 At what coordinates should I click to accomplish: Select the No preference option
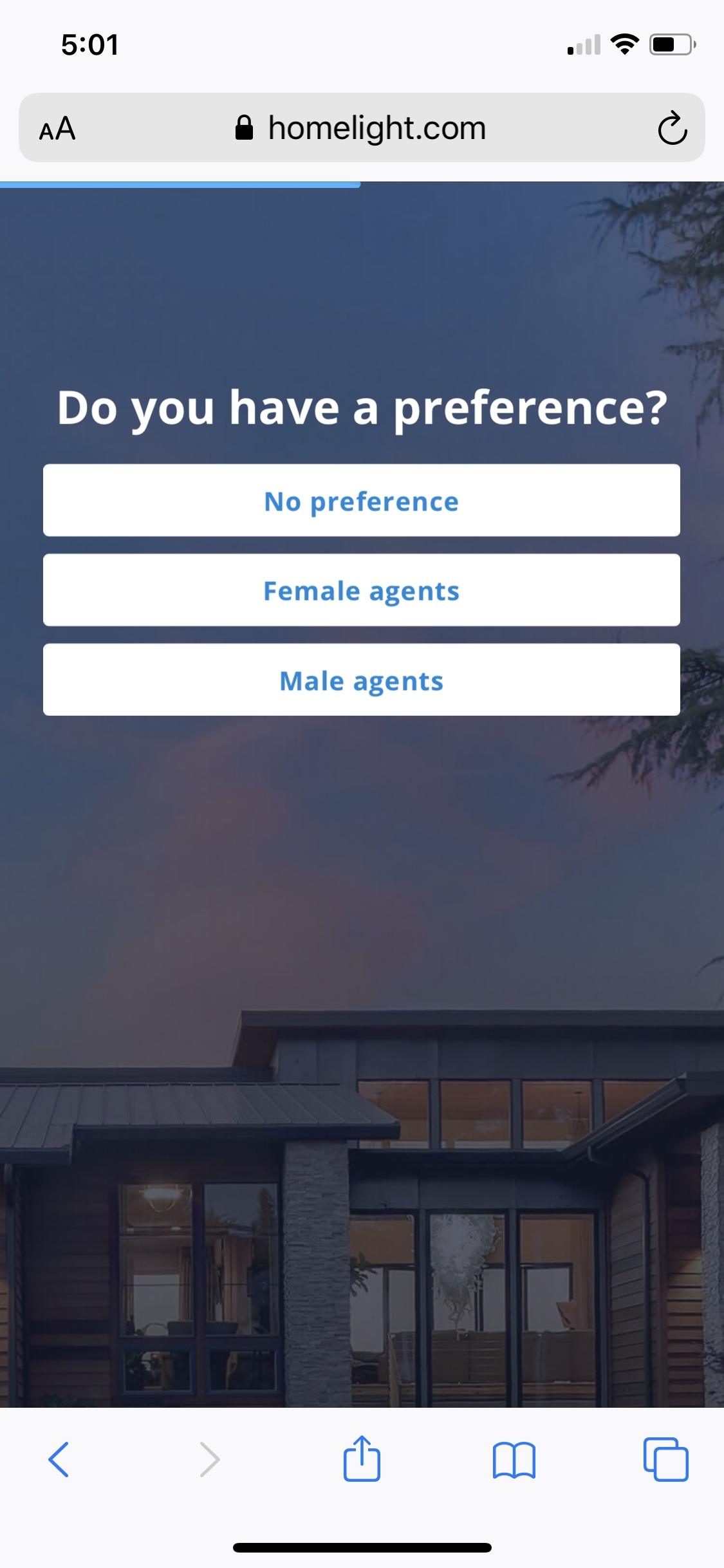click(x=361, y=501)
